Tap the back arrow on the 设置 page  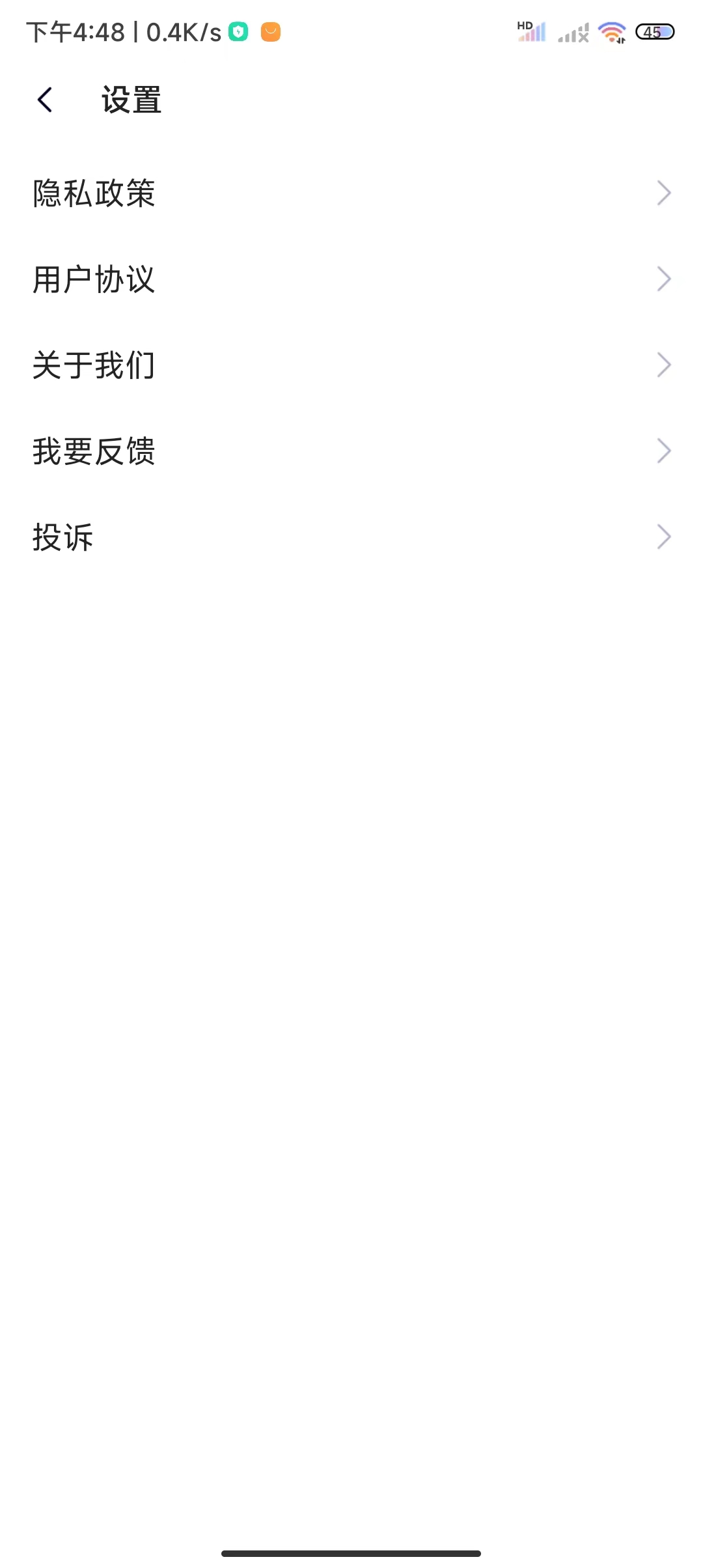tap(44, 100)
